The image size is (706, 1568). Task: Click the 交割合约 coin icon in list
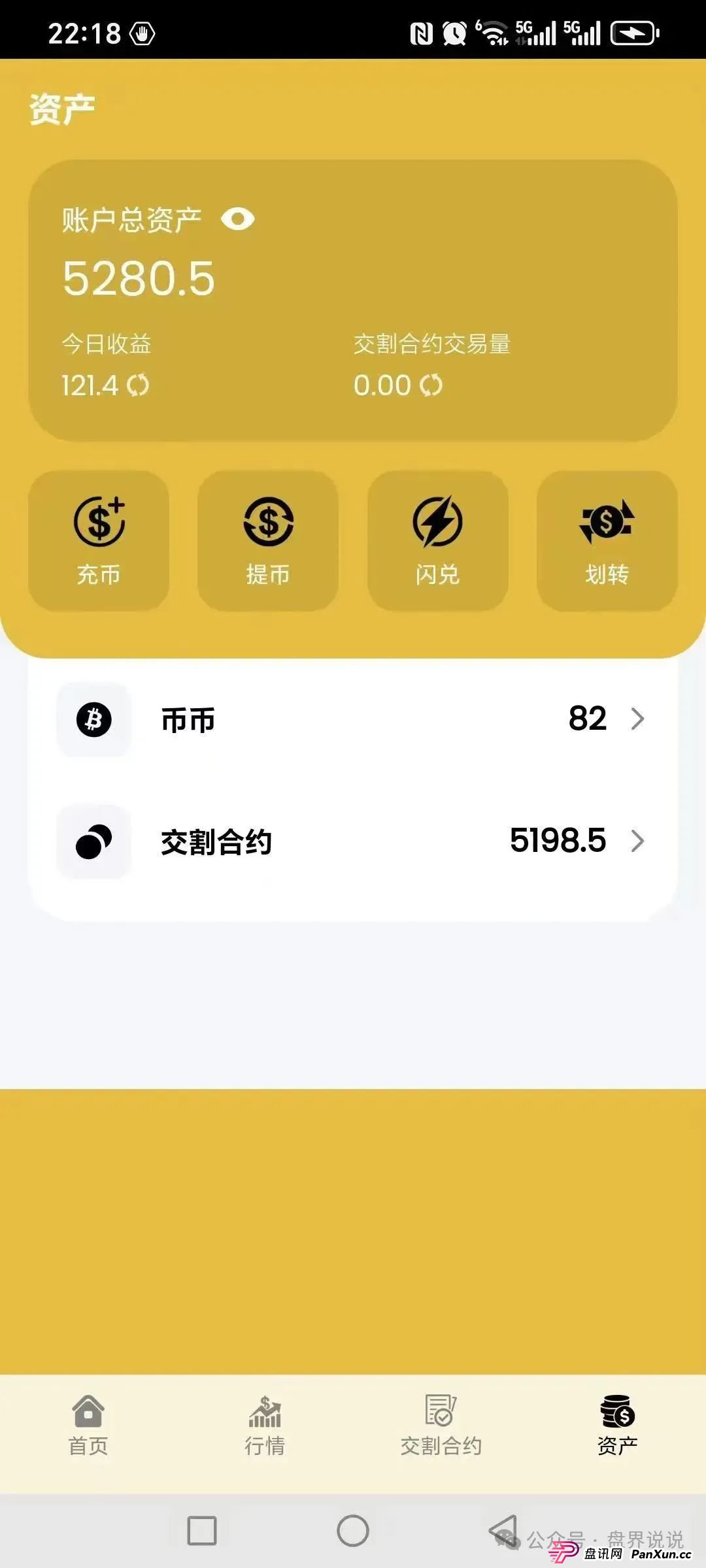93,843
